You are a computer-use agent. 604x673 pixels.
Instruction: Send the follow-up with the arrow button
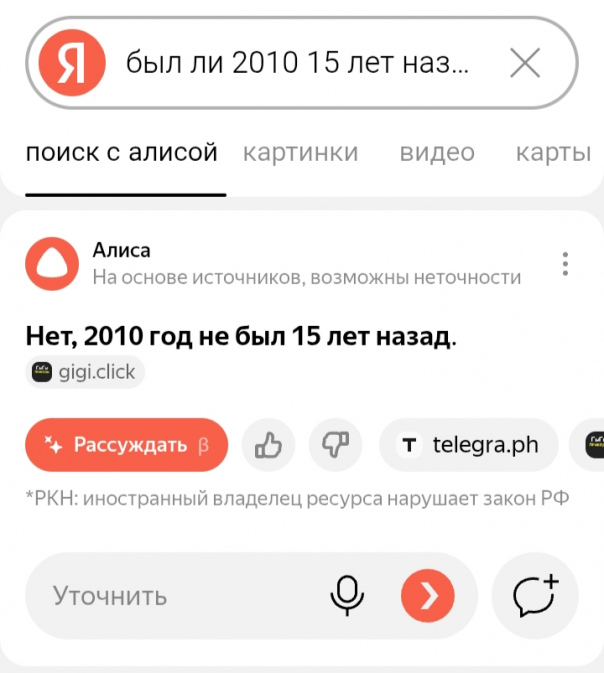click(427, 597)
